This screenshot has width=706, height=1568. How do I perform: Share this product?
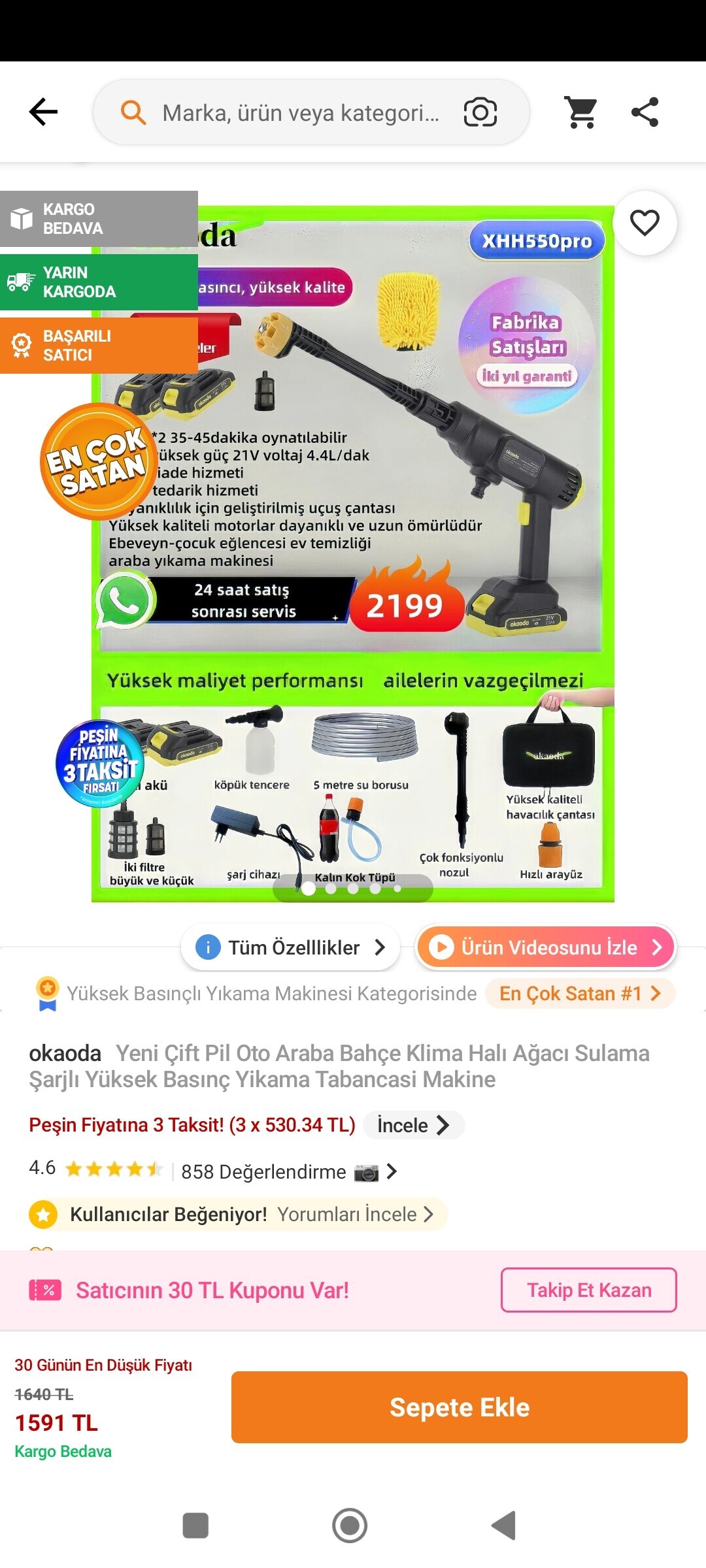point(645,112)
